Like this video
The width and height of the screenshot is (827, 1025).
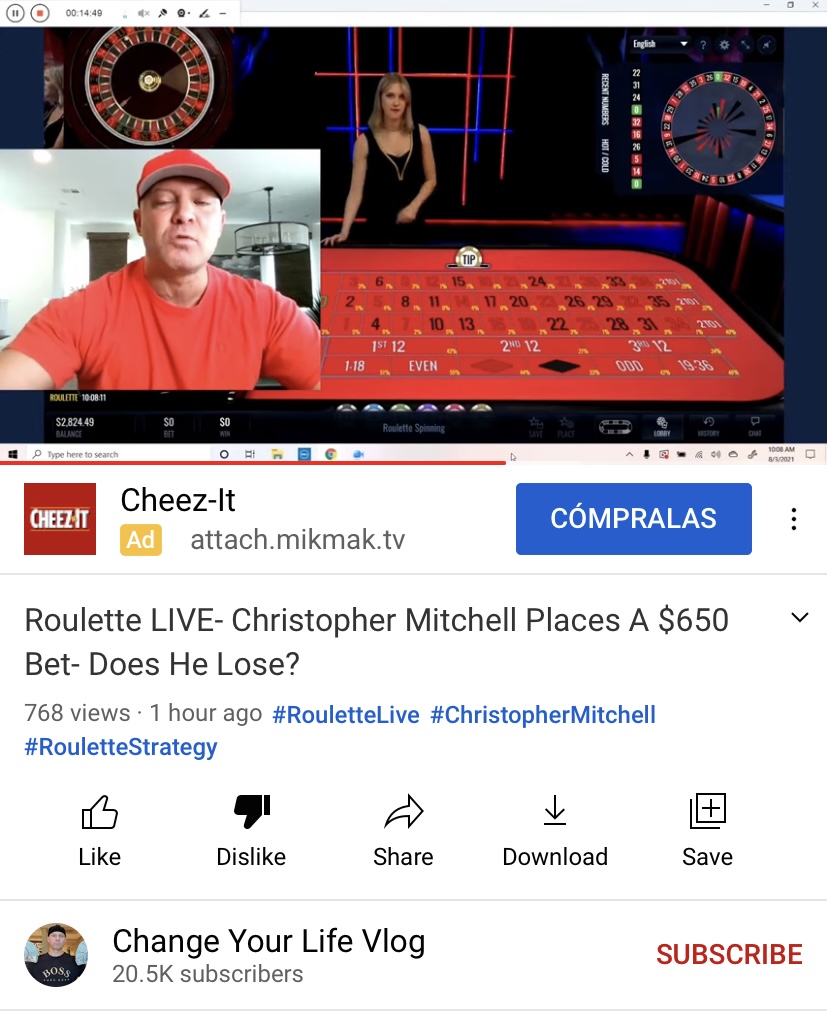pos(100,831)
